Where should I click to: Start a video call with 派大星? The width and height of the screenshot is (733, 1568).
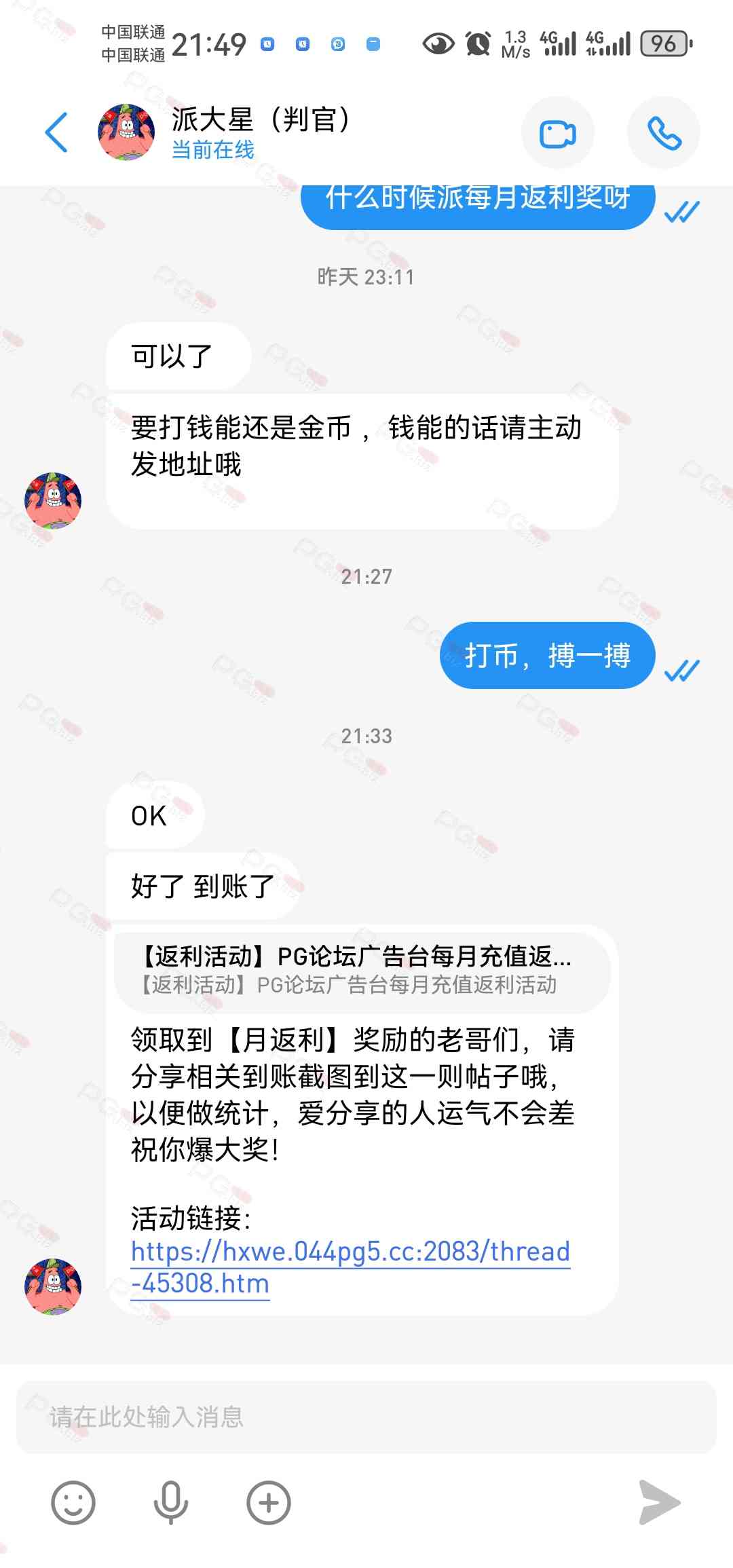point(557,133)
